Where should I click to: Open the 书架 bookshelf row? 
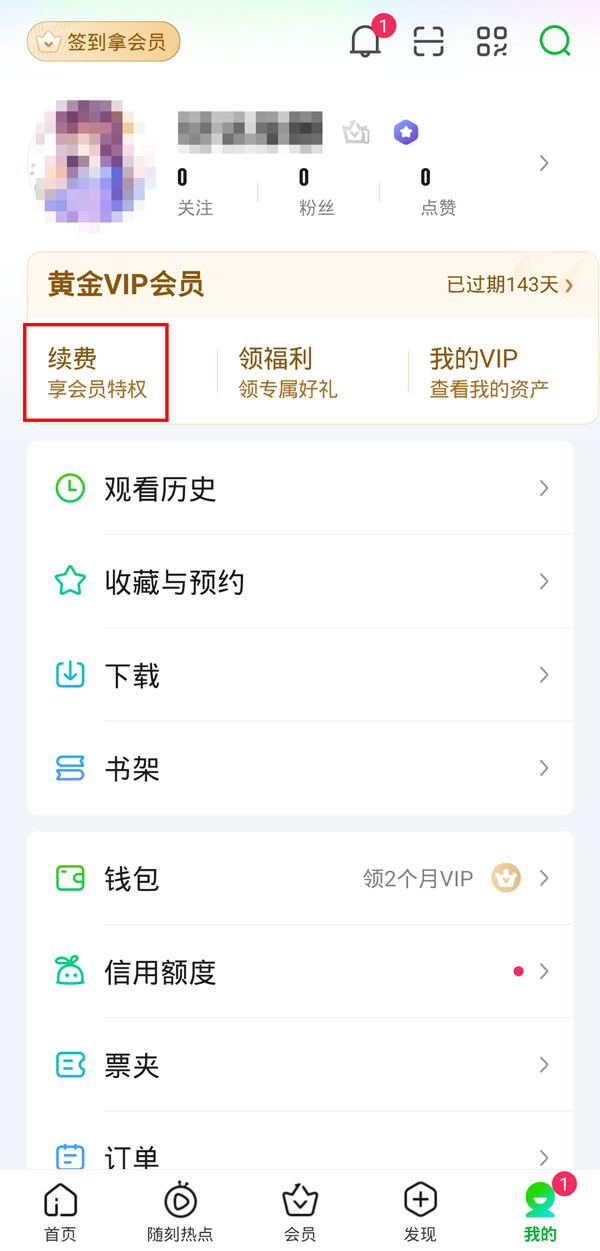pos(300,768)
